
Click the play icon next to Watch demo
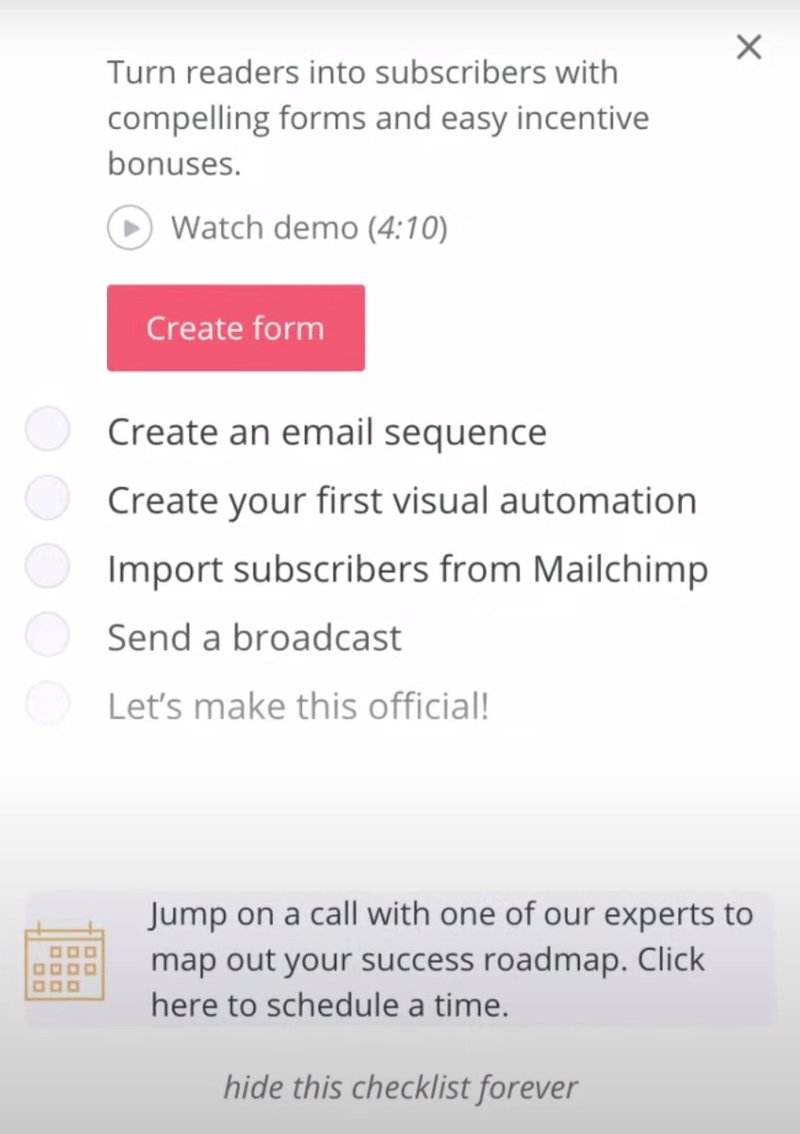tap(129, 228)
